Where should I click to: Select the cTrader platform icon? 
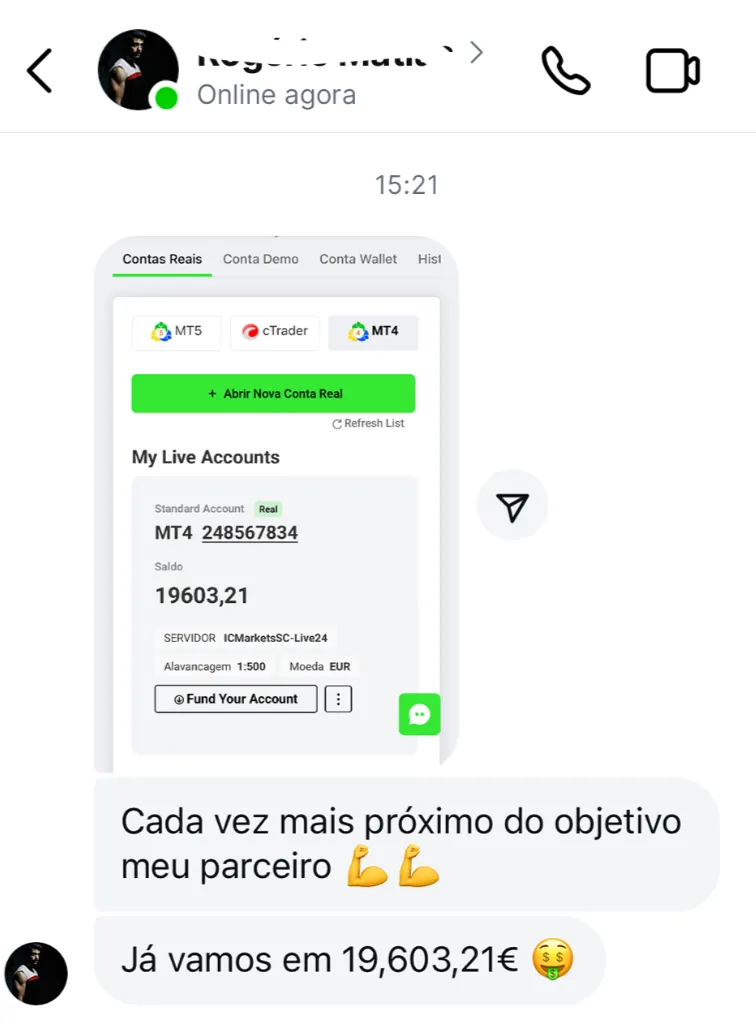point(274,331)
